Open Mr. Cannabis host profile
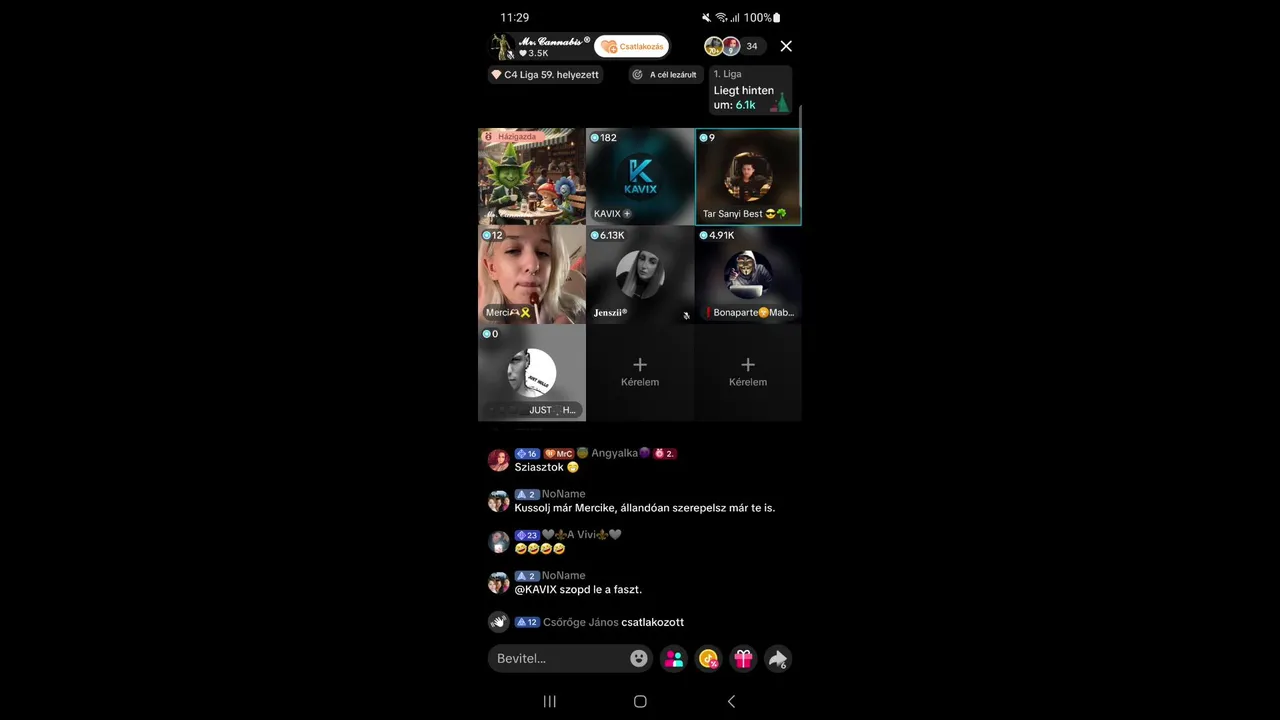The height and width of the screenshot is (720, 1280). [539, 47]
